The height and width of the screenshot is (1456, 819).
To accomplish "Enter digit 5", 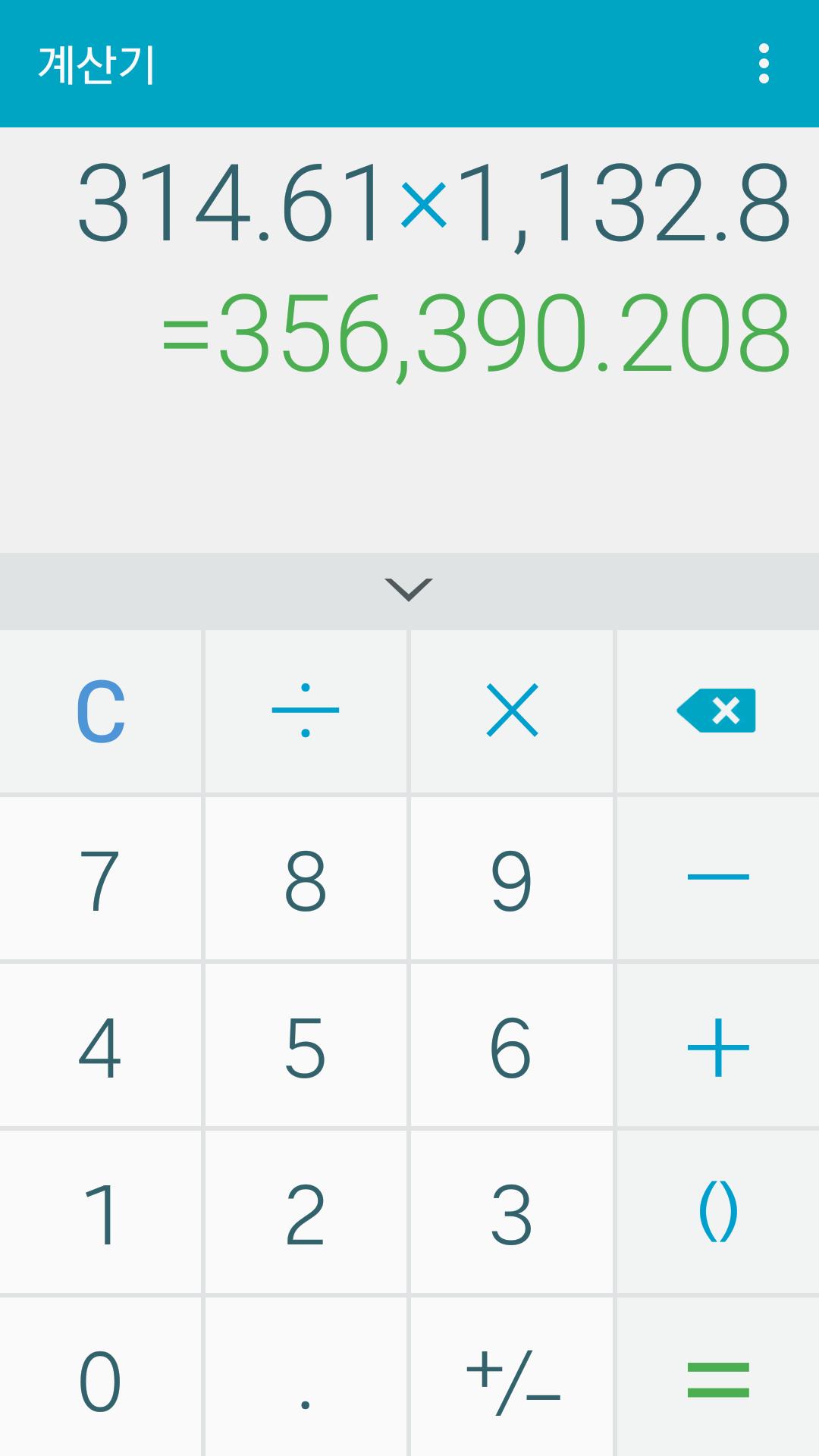I will 306,1046.
